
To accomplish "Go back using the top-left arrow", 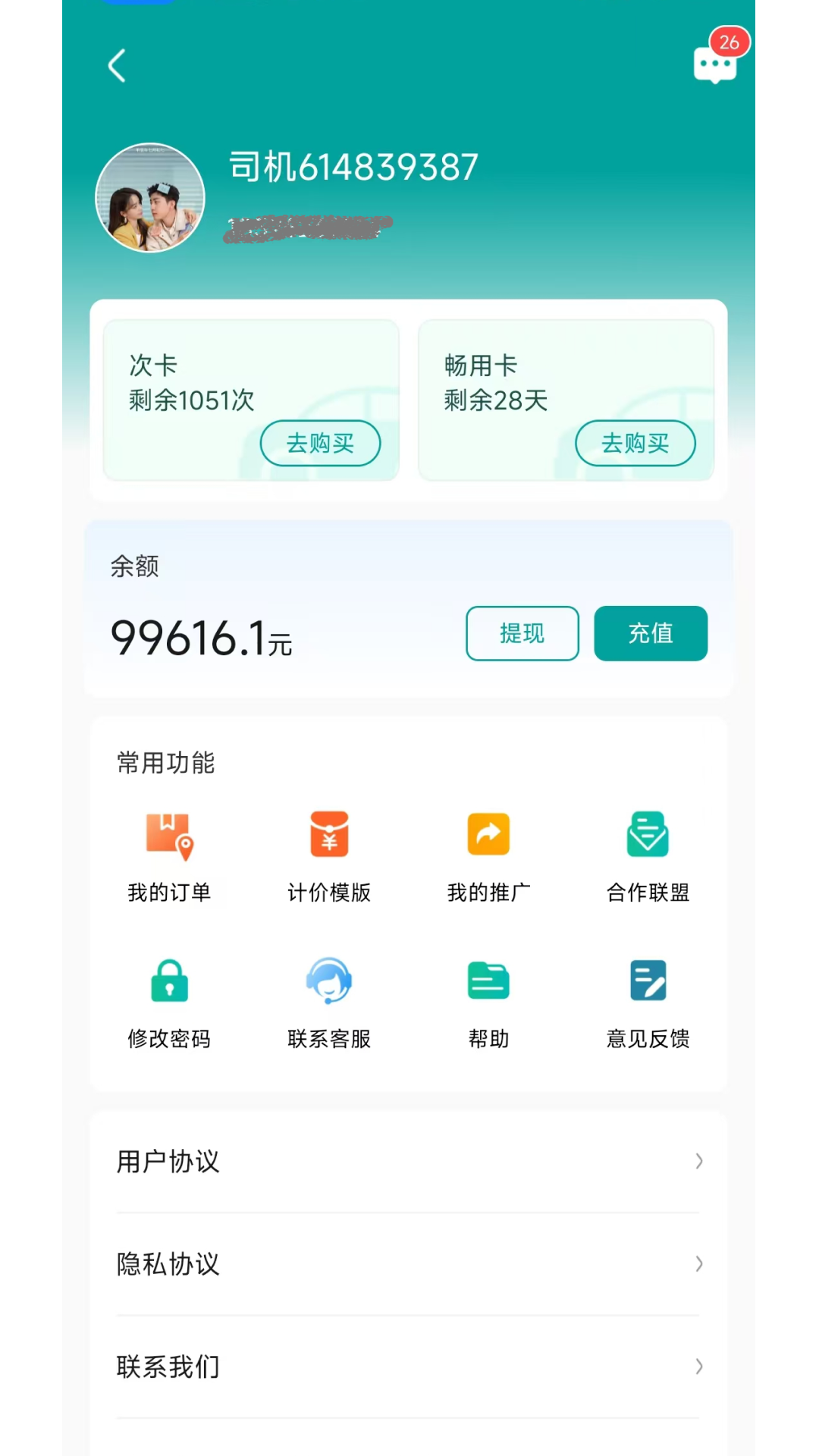I will [118, 67].
